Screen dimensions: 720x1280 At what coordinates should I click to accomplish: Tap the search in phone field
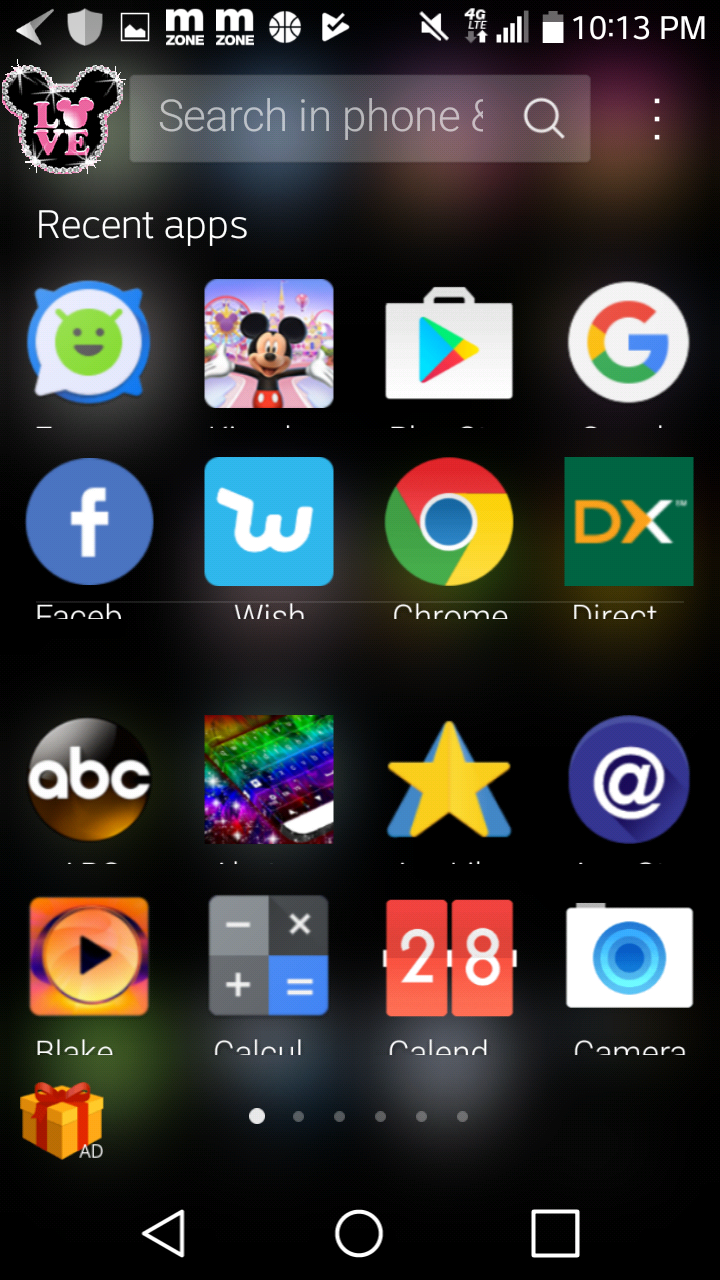(360, 118)
